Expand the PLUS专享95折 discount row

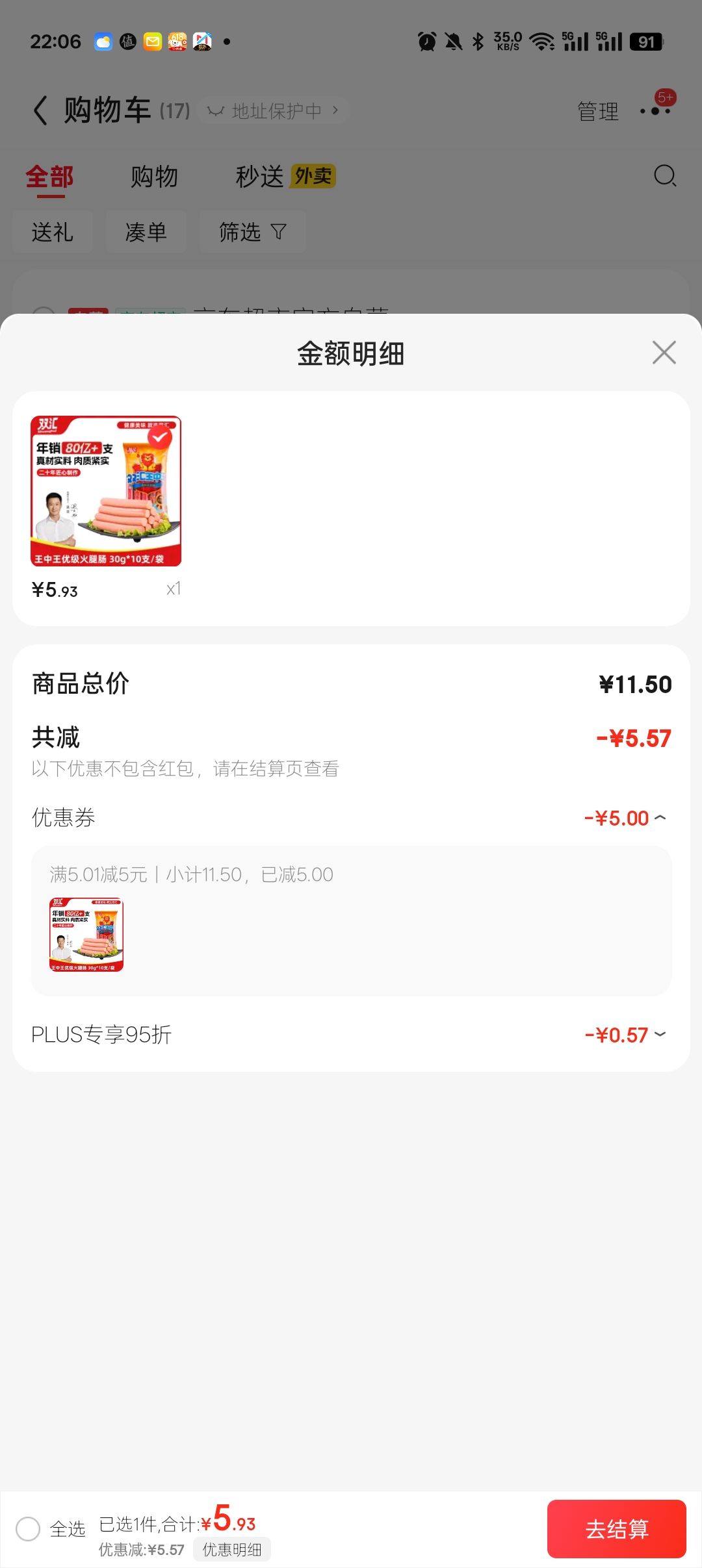click(x=660, y=1034)
